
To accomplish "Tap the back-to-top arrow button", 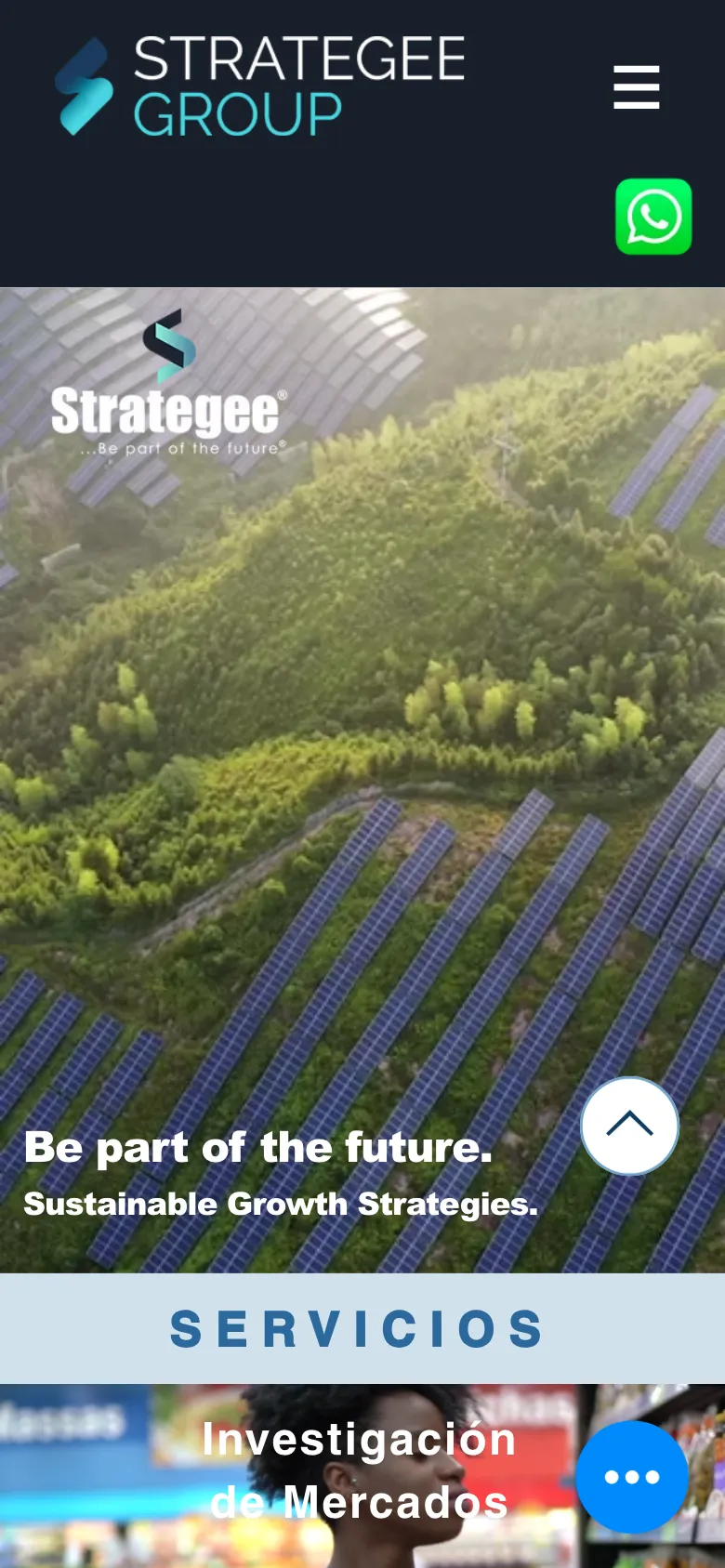I will [x=629, y=1126].
